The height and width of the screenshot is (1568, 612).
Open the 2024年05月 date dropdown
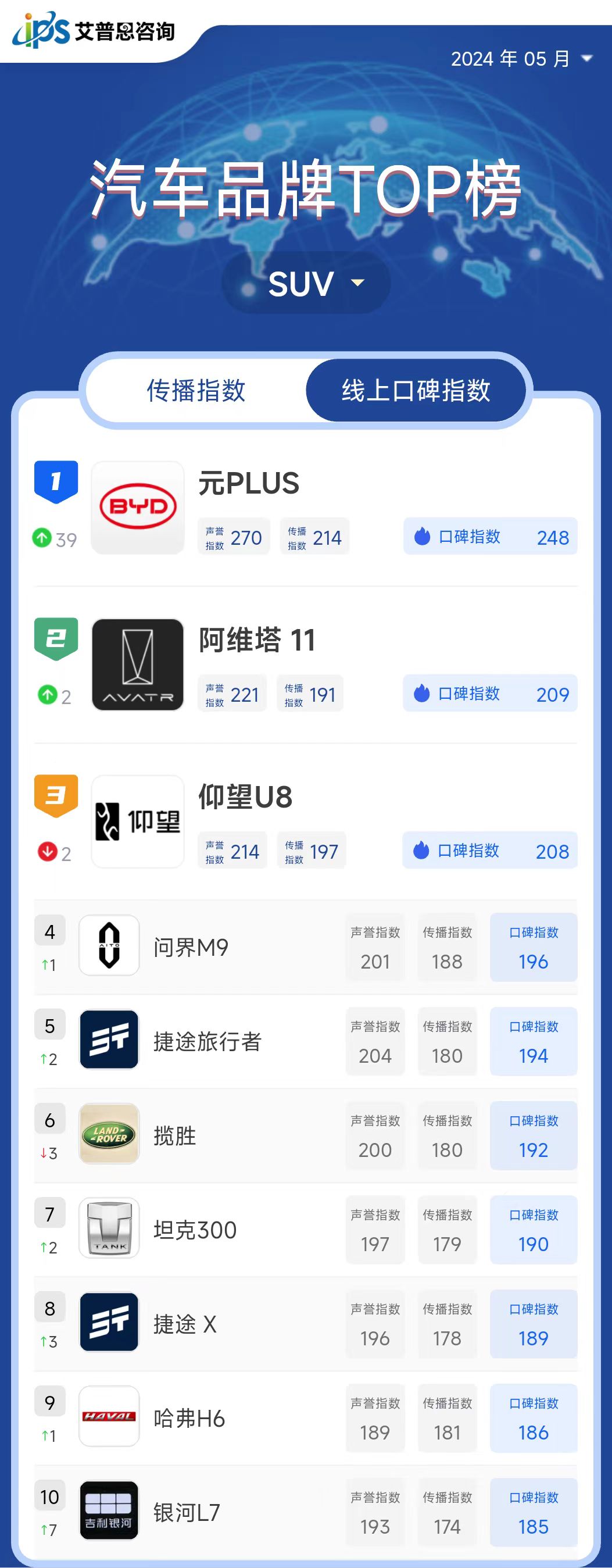coord(521,59)
